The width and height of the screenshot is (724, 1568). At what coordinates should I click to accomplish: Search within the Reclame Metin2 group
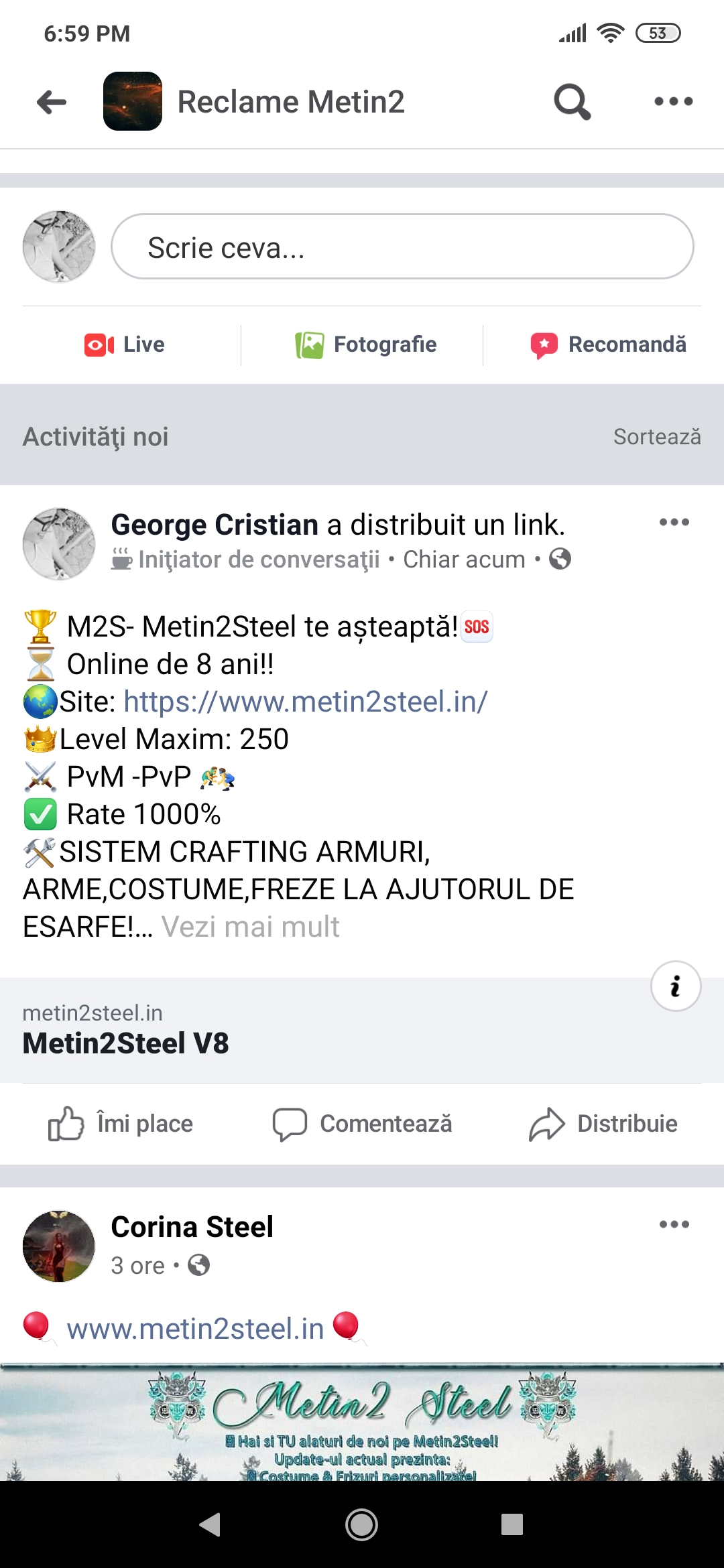point(572,102)
